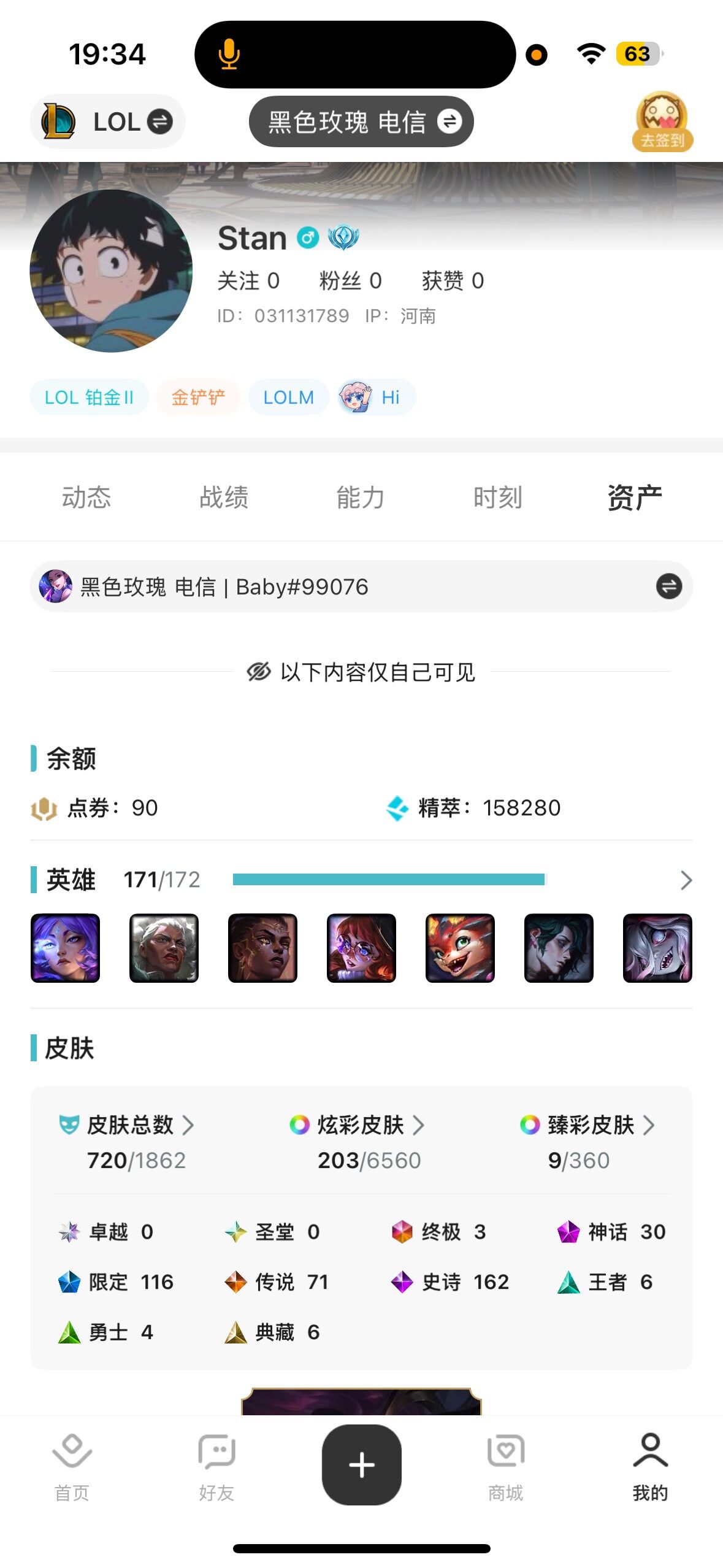This screenshot has width=723, height=1568.
Task: Tap the plus create button
Action: pos(361,1465)
